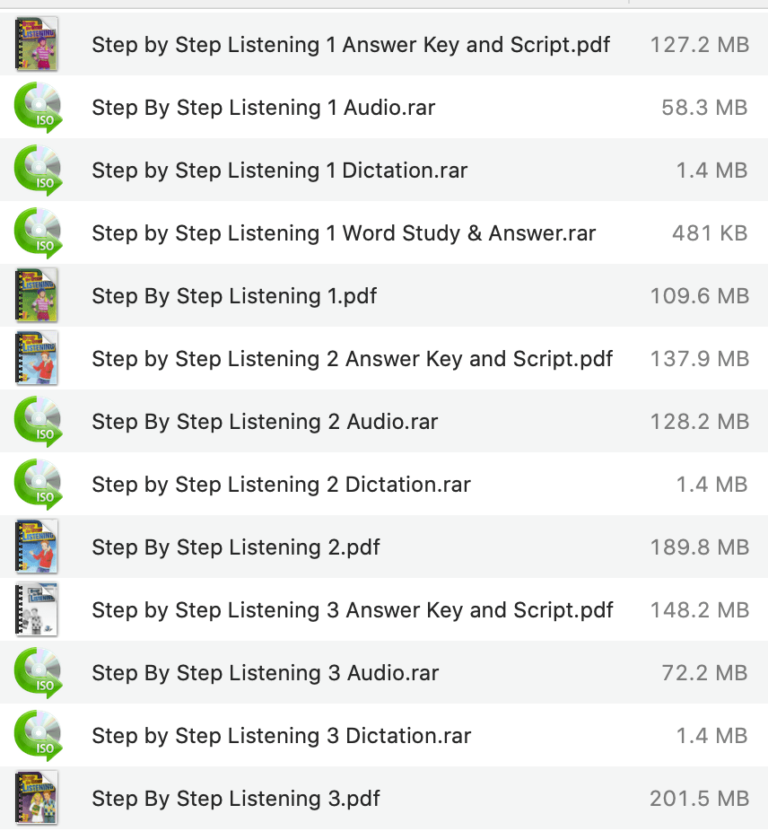Click the cover icon beside Listening 2 Answer Key PDF
This screenshot has width=768, height=840.
coord(37,358)
